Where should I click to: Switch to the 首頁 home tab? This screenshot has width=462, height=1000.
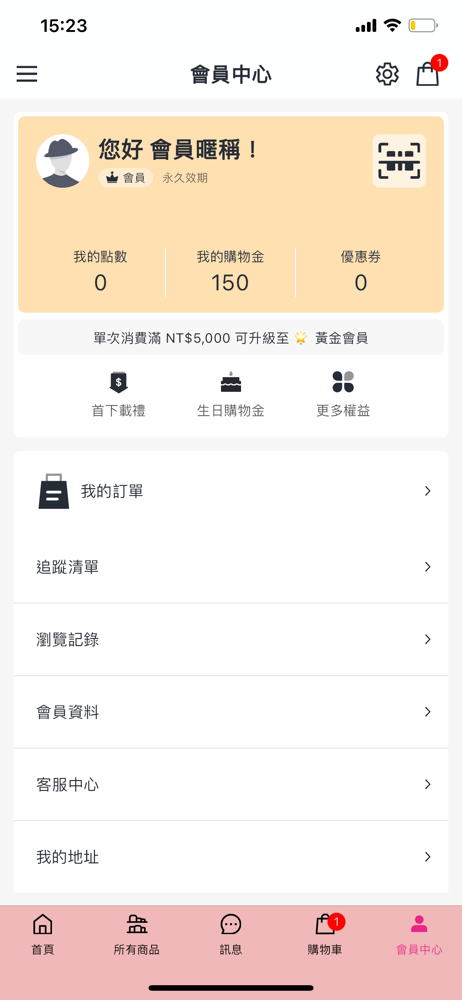[x=43, y=934]
